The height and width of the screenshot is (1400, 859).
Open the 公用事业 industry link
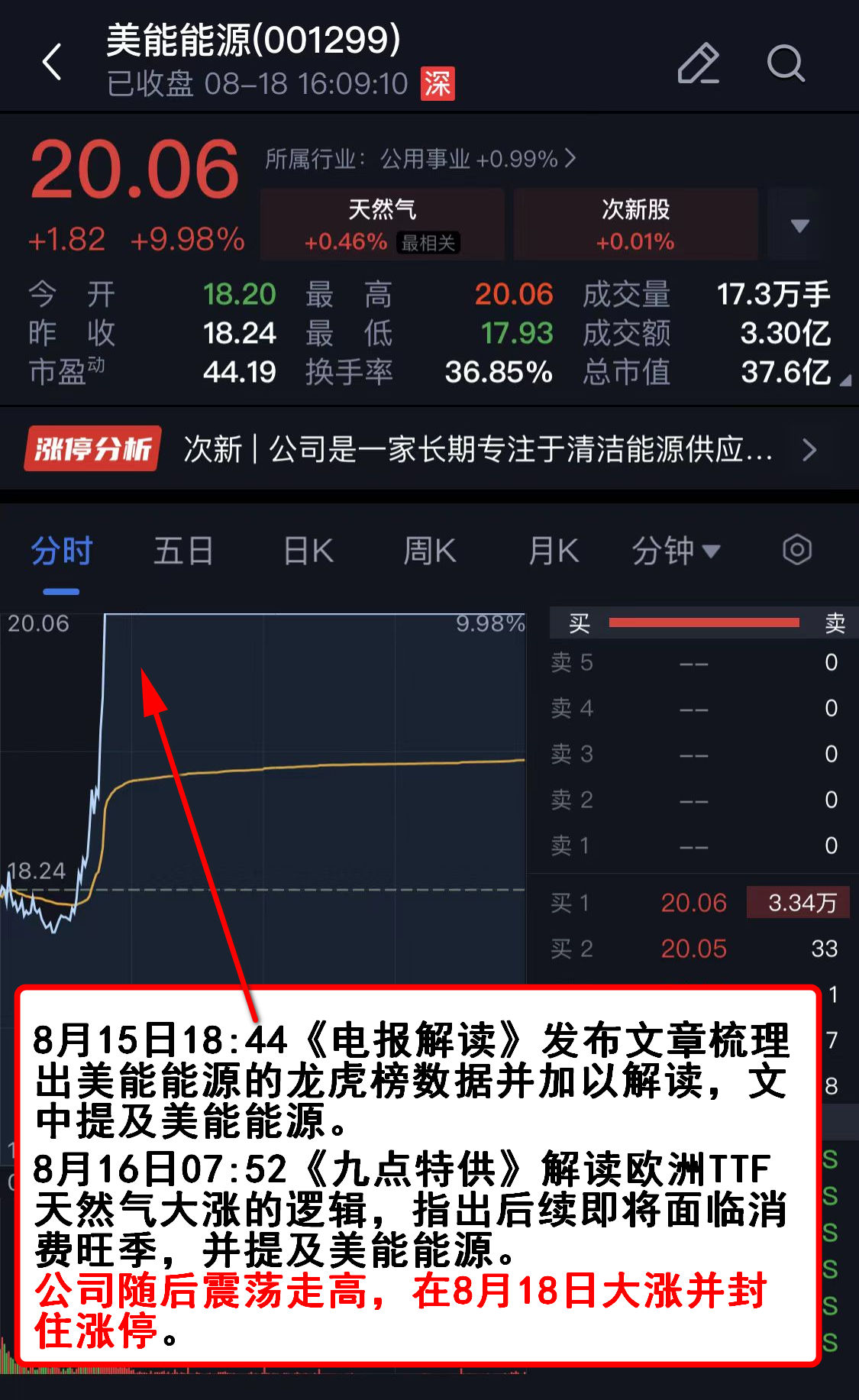420,159
